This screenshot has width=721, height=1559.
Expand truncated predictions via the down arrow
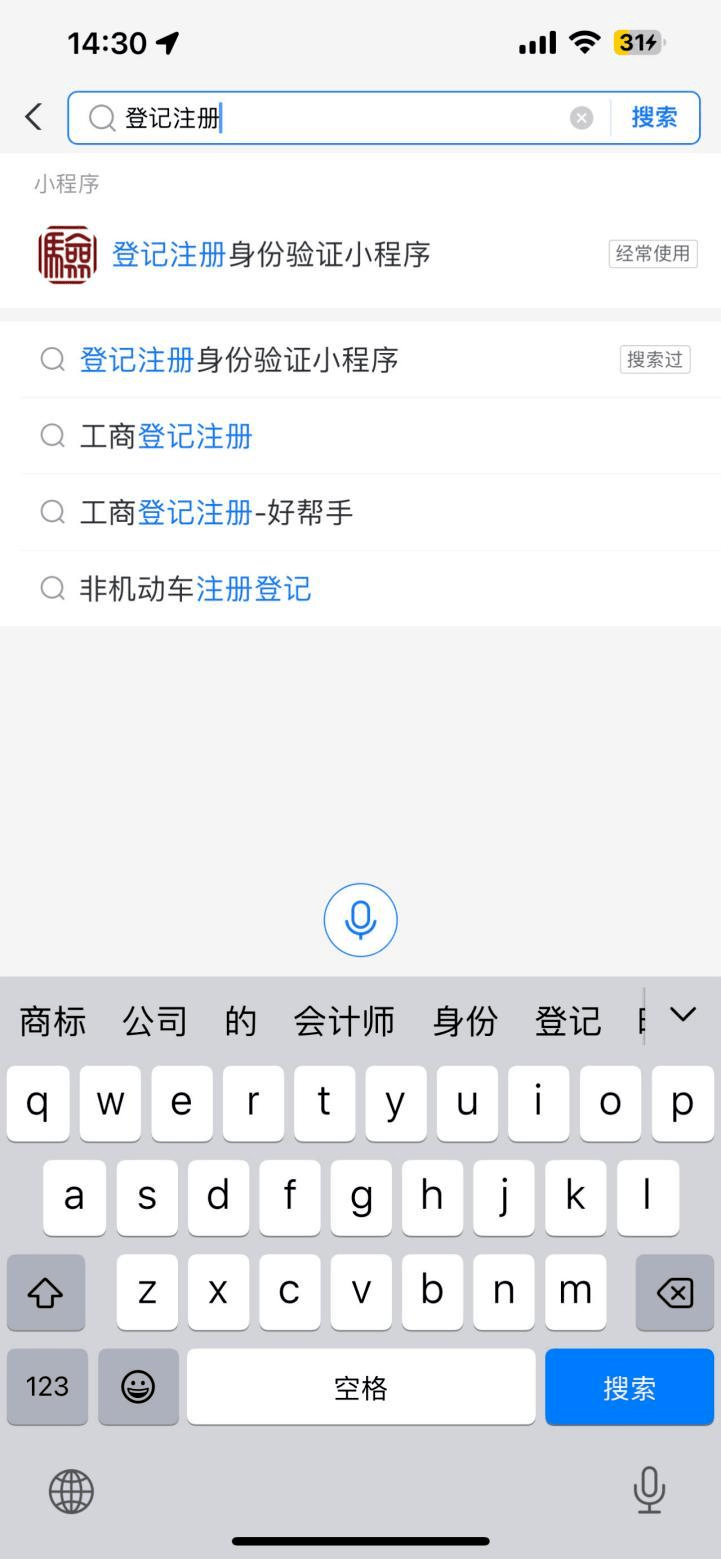(683, 1014)
